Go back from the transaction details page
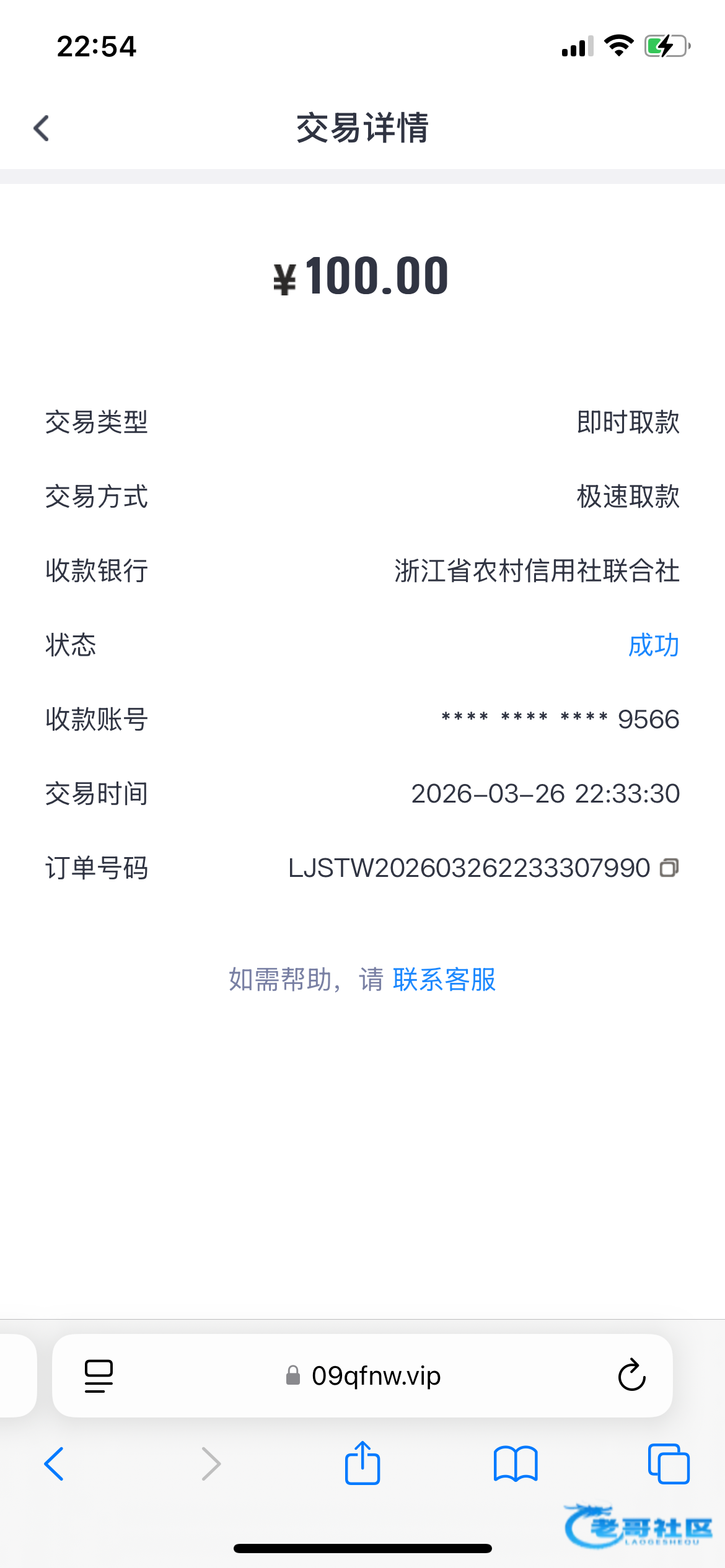Screen dimensions: 725x1568 point(42,128)
